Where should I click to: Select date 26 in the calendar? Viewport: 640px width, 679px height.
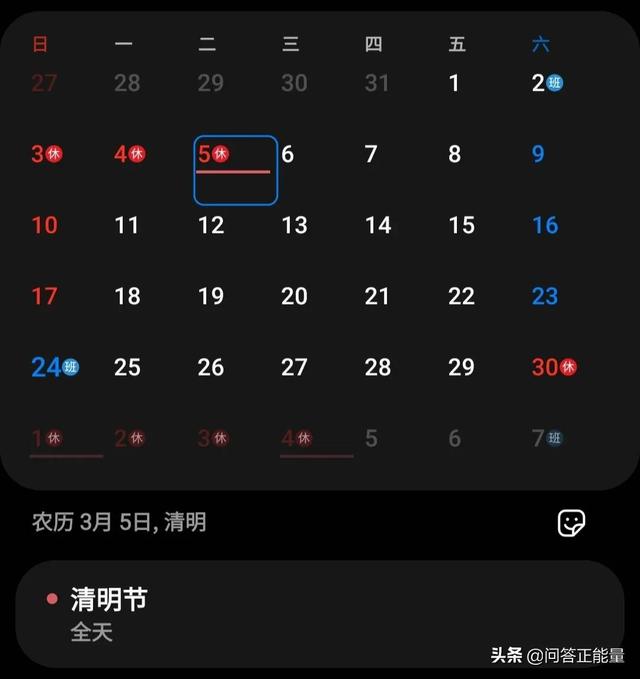[211, 367]
